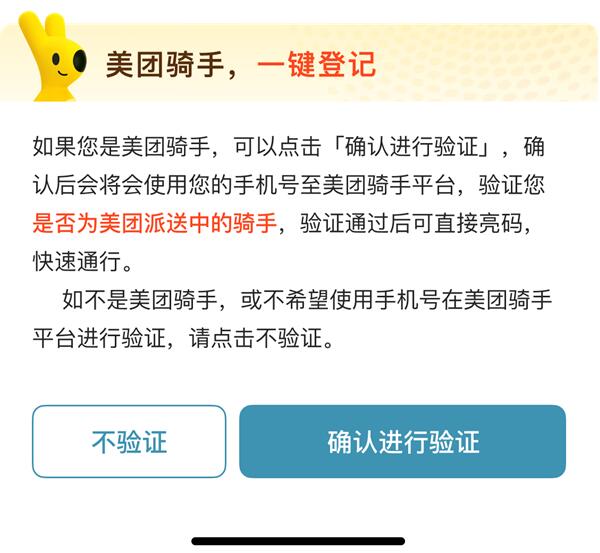The image size is (600, 553).
Task: Confirm with 确认进行验证 button
Action: (x=402, y=441)
